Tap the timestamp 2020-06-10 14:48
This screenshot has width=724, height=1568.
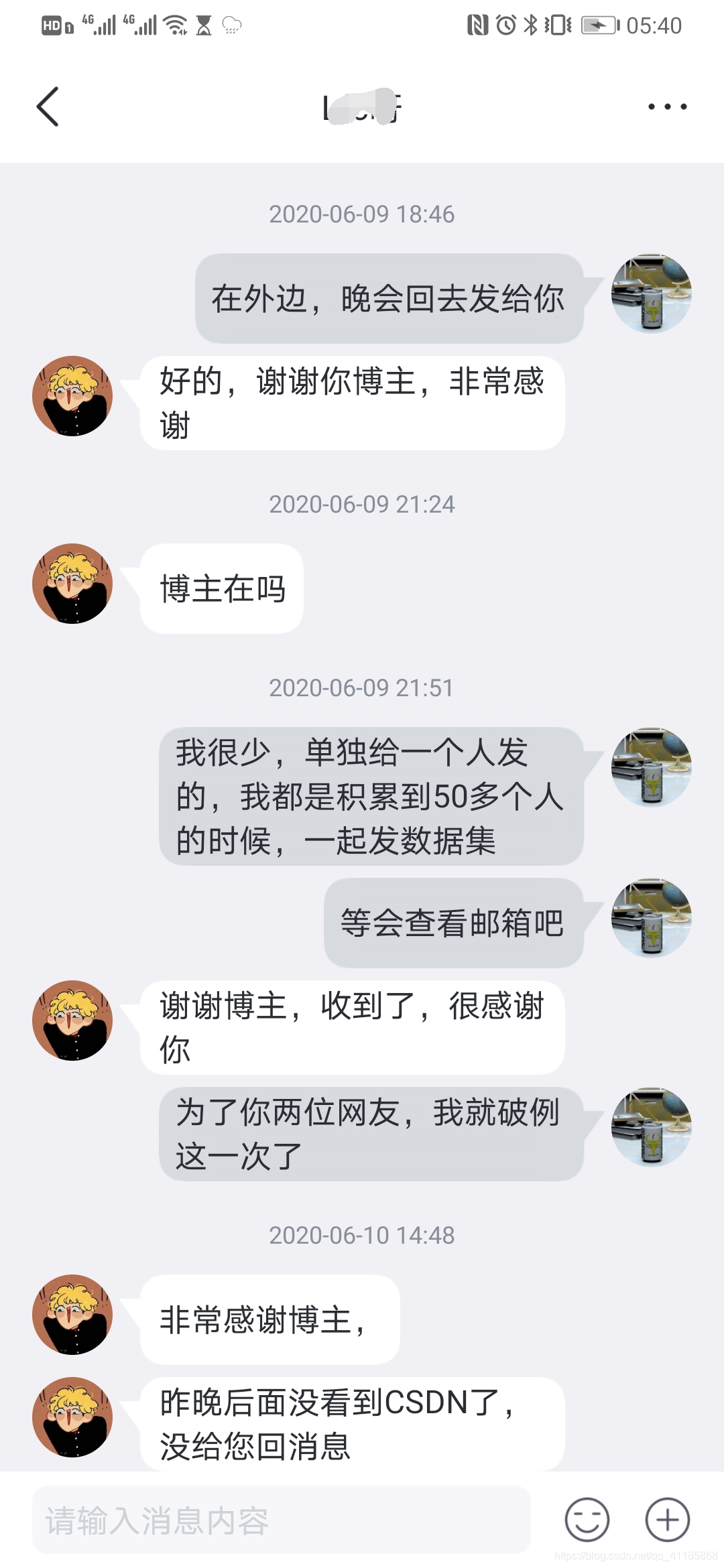362,1235
